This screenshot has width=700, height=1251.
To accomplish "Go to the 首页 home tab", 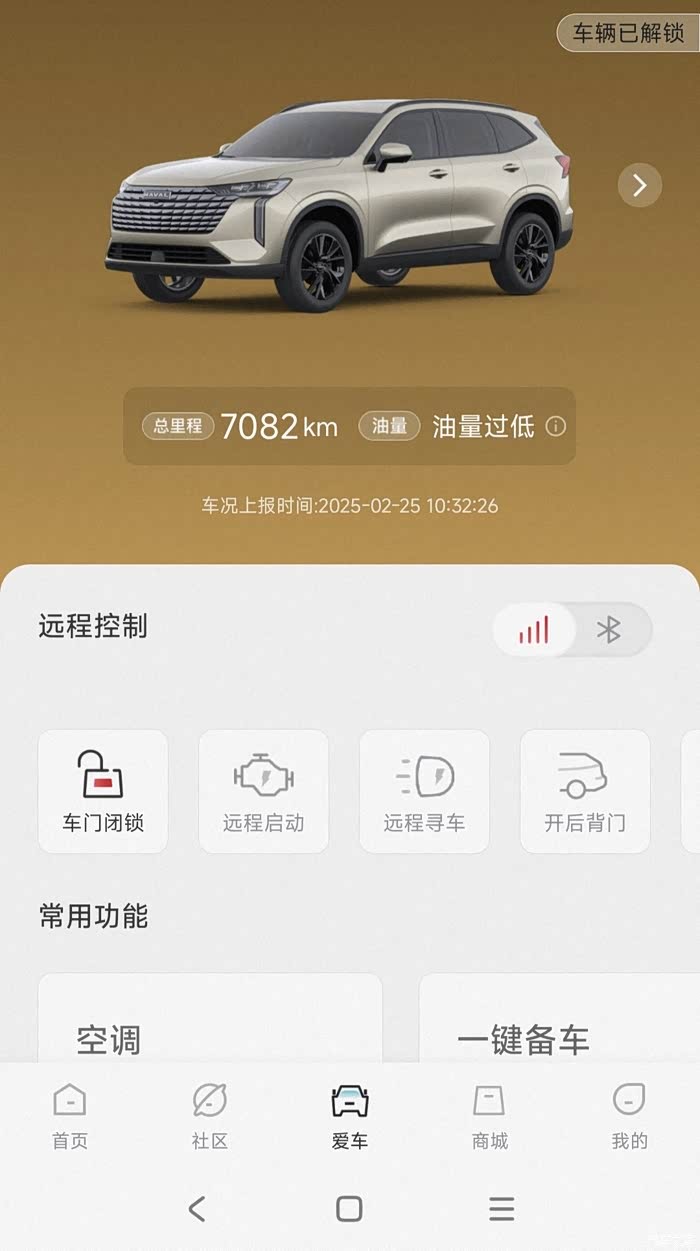I will point(70,1116).
